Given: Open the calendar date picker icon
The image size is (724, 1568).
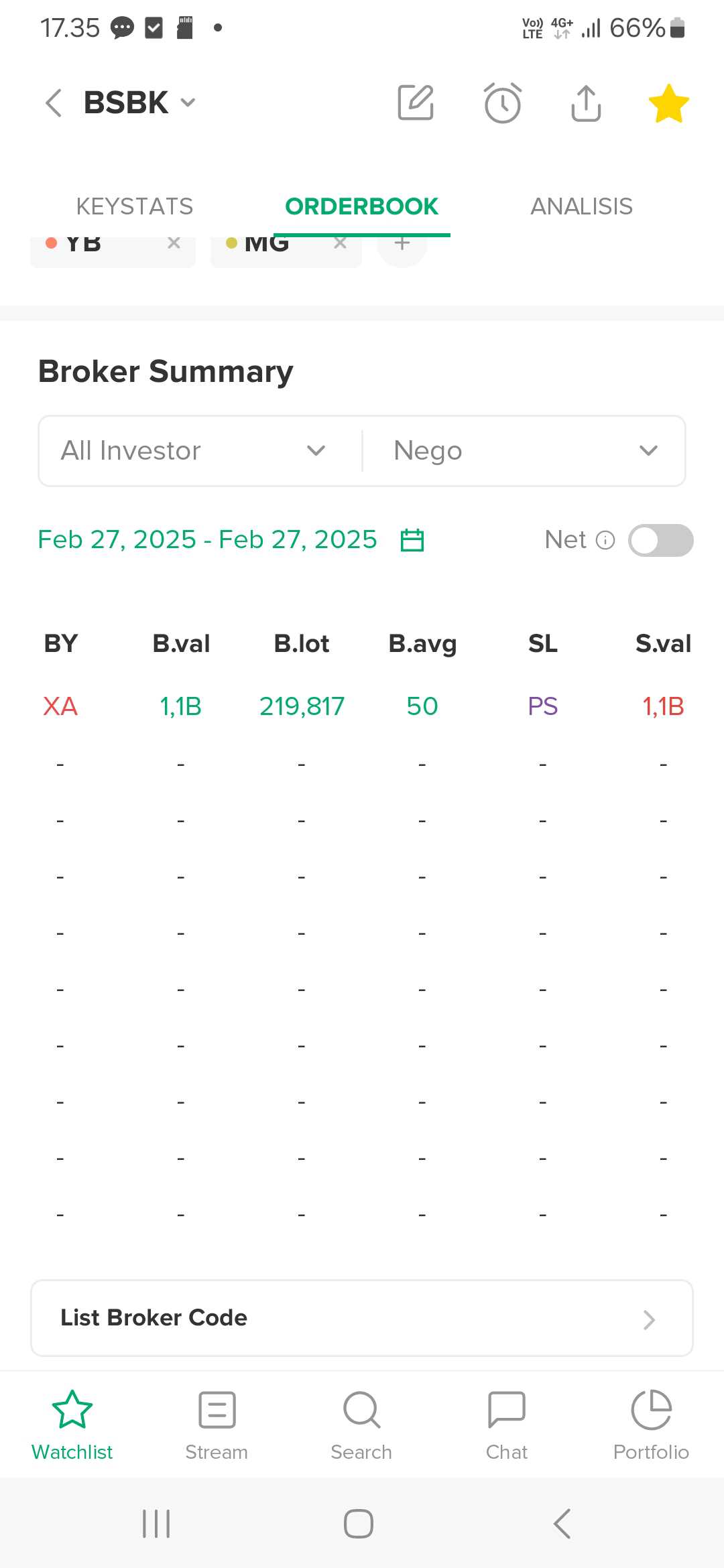Looking at the screenshot, I should (x=413, y=539).
